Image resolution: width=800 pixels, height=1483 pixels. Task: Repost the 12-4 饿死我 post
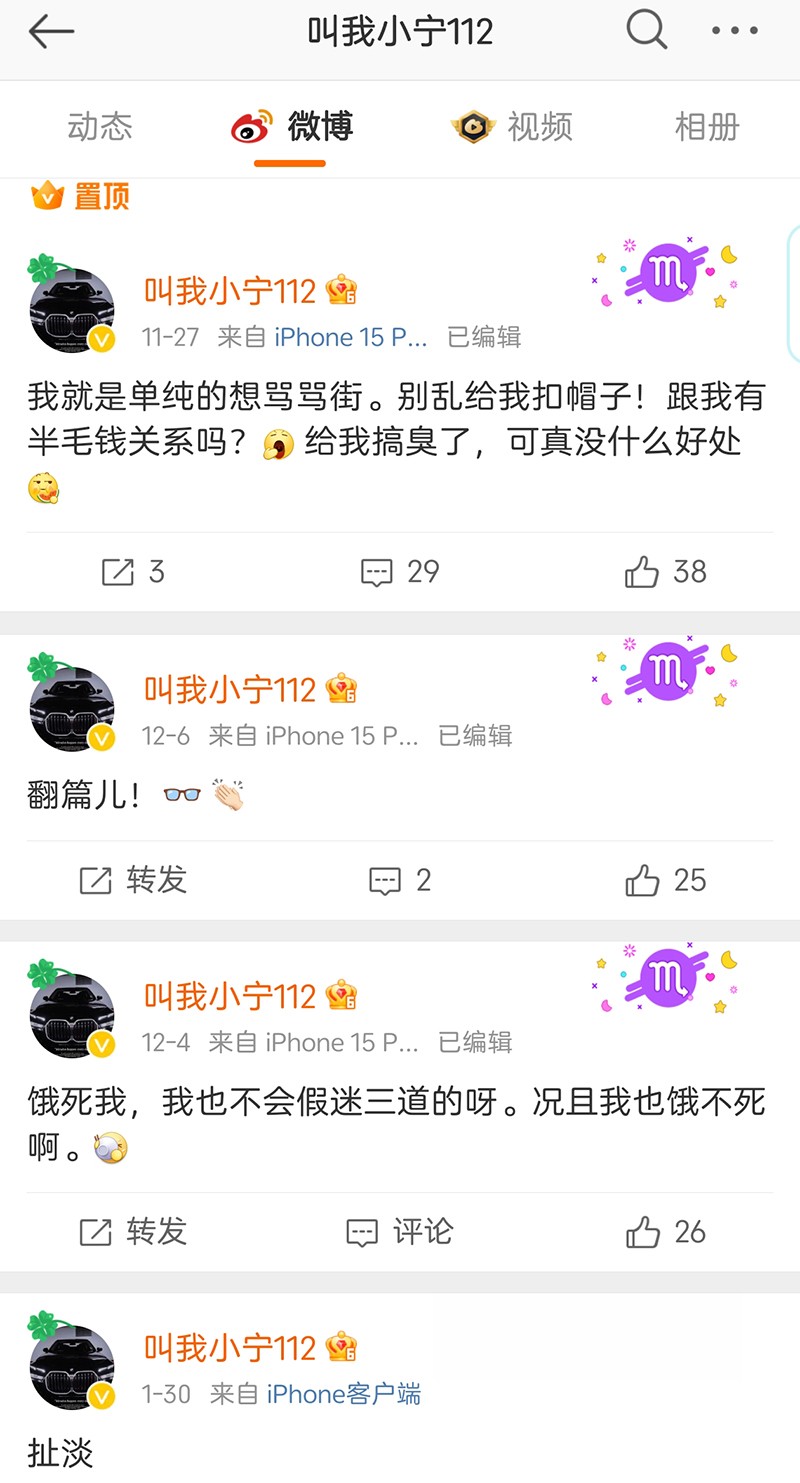click(x=133, y=1231)
